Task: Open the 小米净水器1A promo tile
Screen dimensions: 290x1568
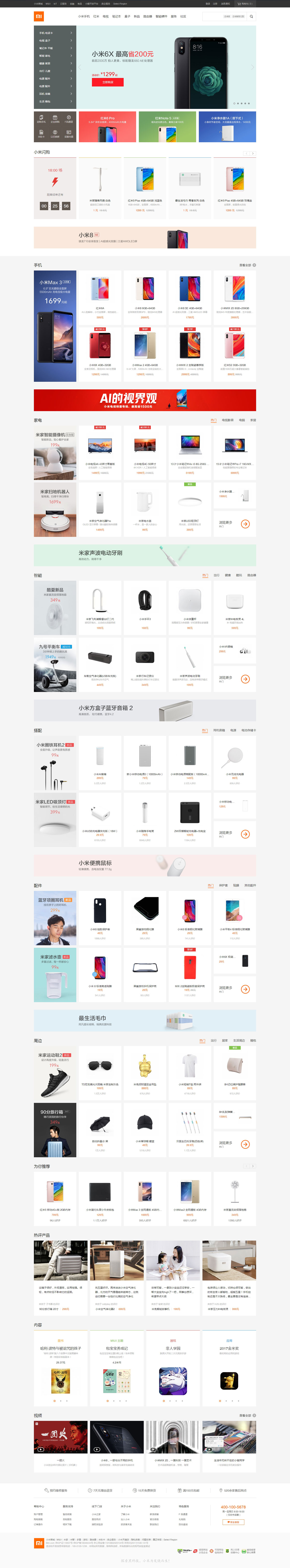Action: point(227,127)
